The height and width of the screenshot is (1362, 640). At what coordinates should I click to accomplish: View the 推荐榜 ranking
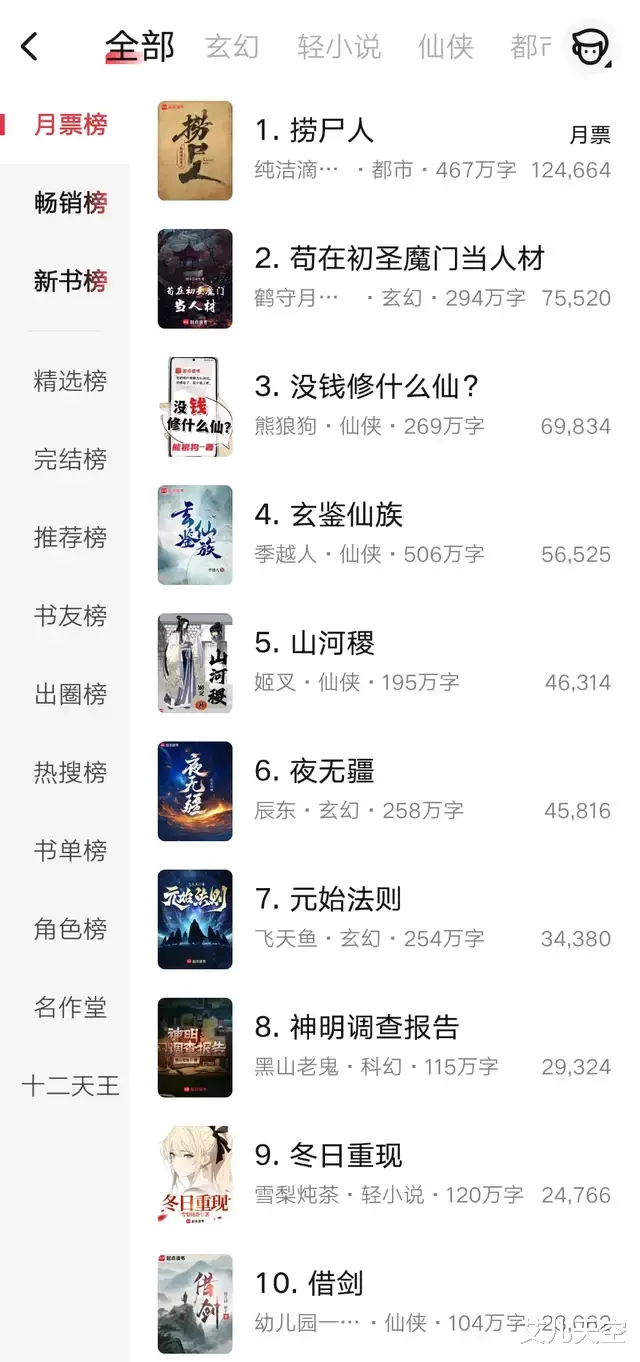[70, 537]
